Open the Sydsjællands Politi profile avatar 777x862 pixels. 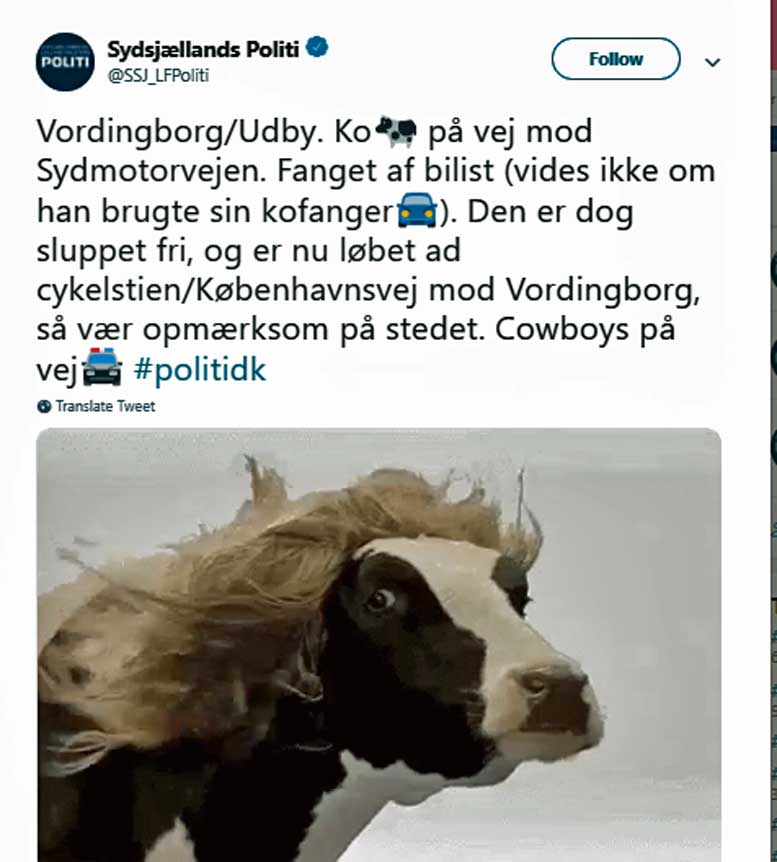65,61
